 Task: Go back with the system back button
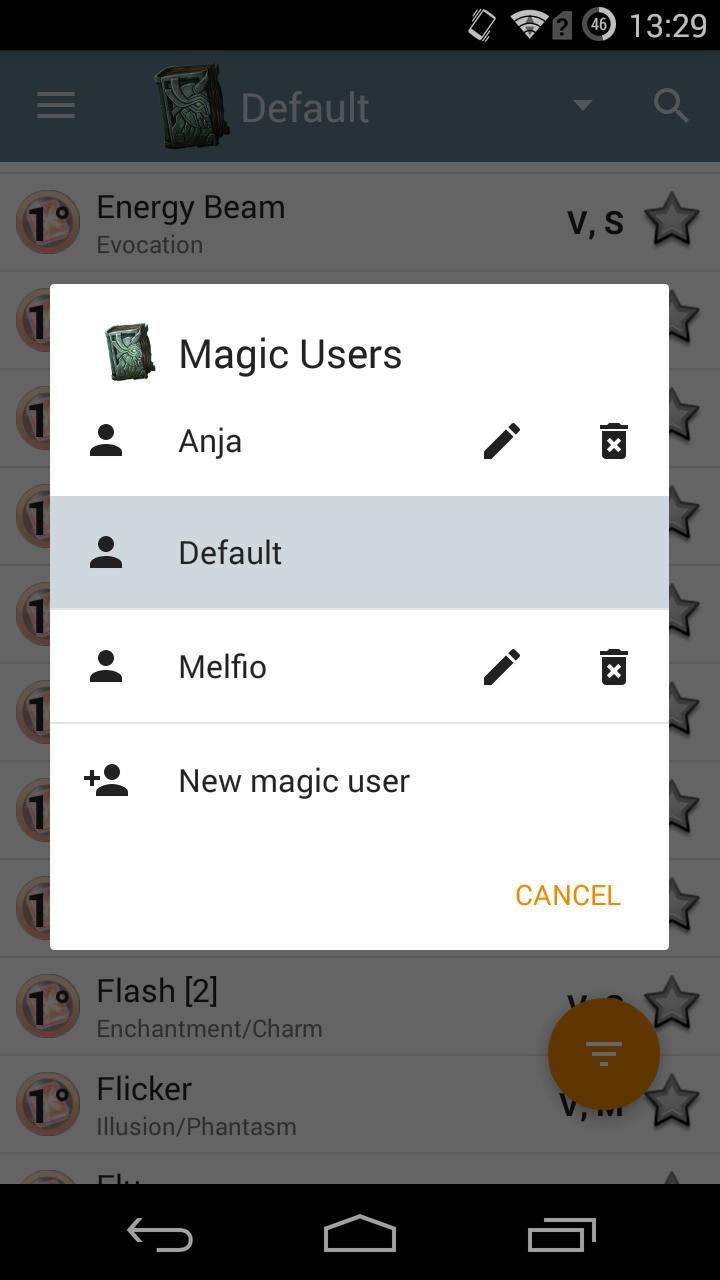pyautogui.click(x=160, y=1236)
